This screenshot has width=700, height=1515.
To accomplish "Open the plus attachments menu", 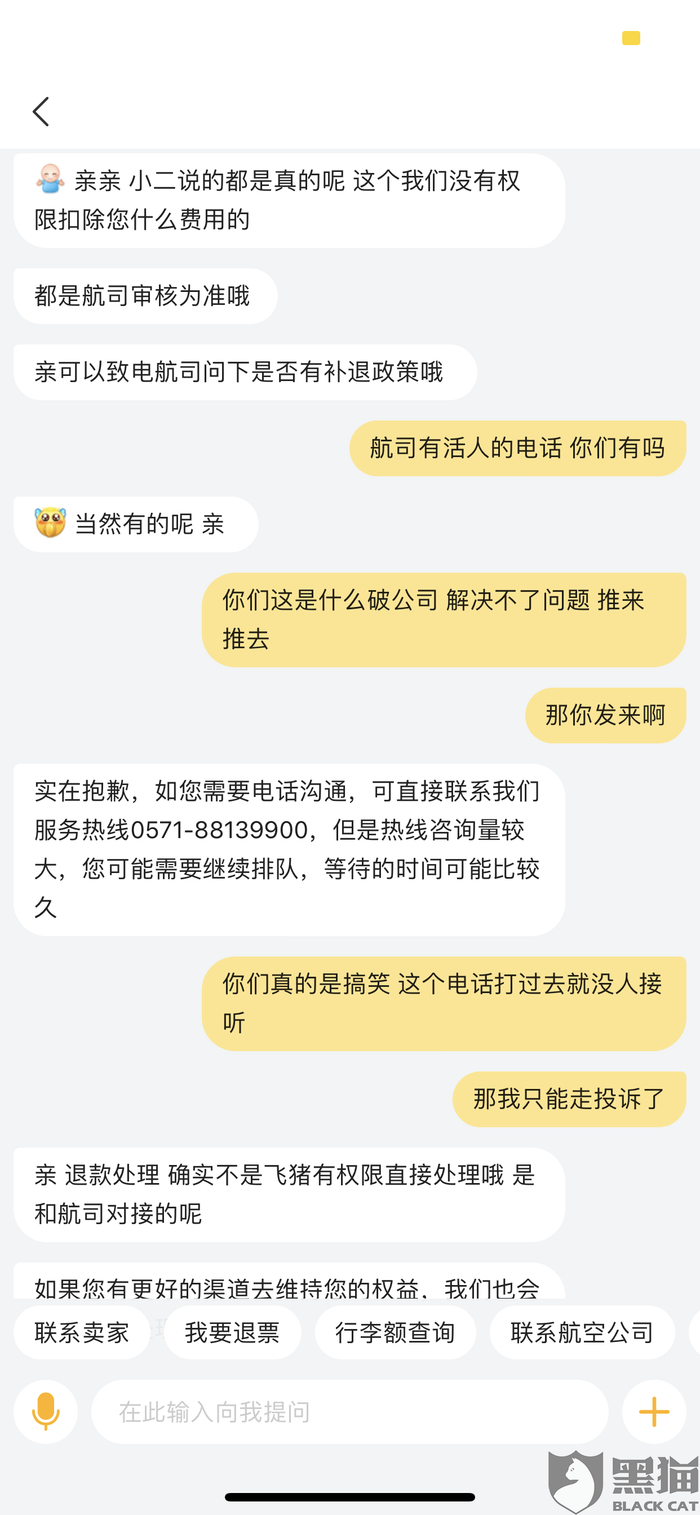I will [x=653, y=1411].
